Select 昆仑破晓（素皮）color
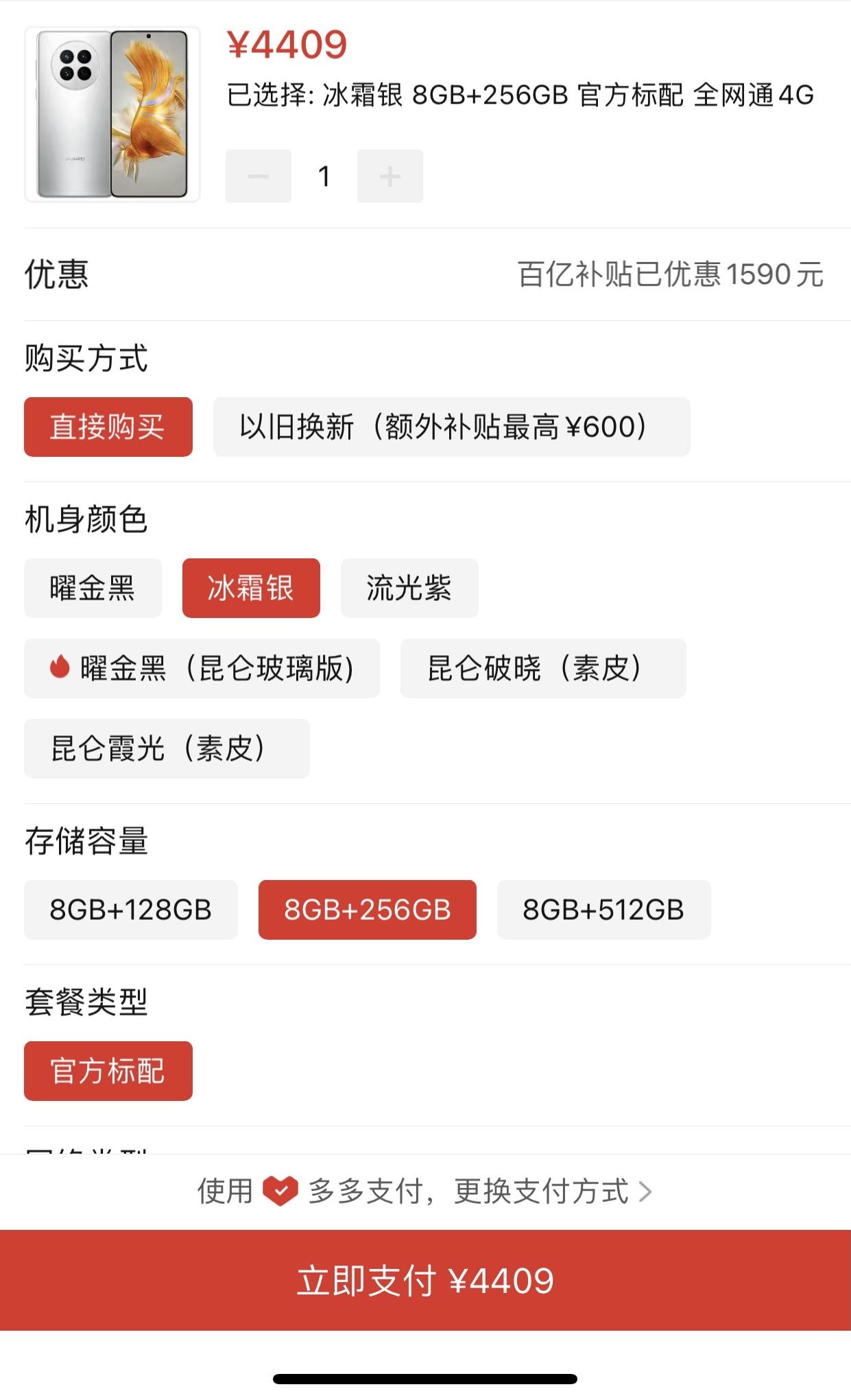The image size is (851, 1400). pos(543,668)
